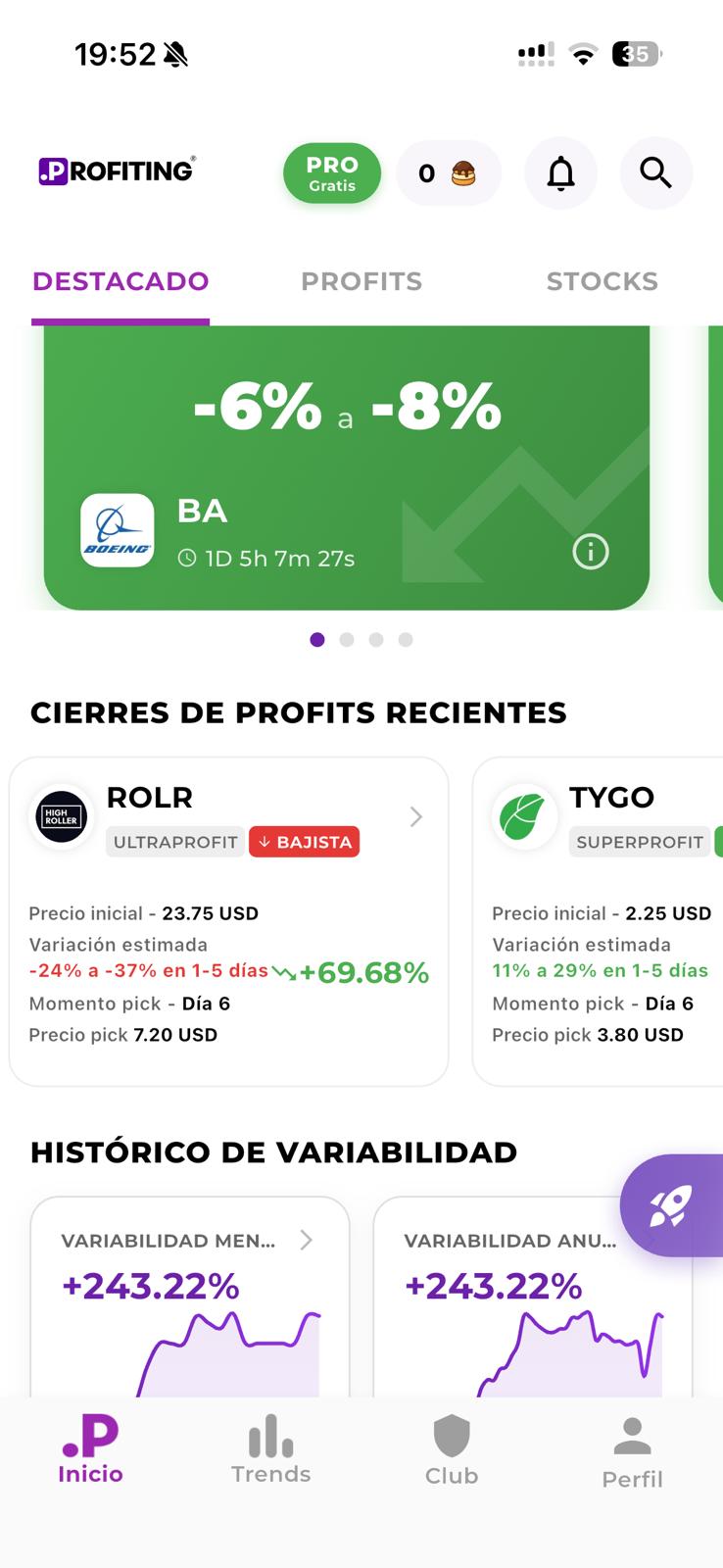Tap the Profiting logo

pos(115,171)
